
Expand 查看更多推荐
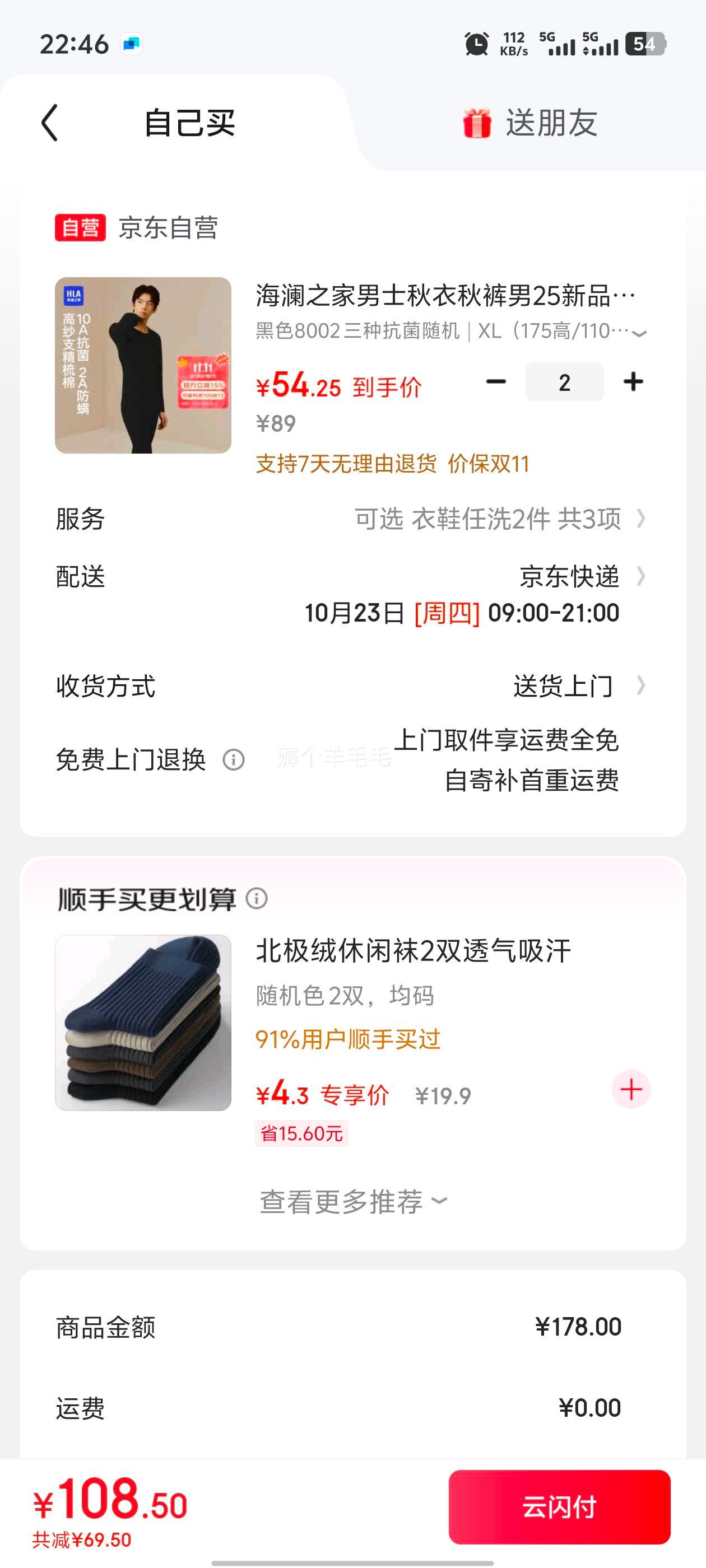pos(354,1202)
